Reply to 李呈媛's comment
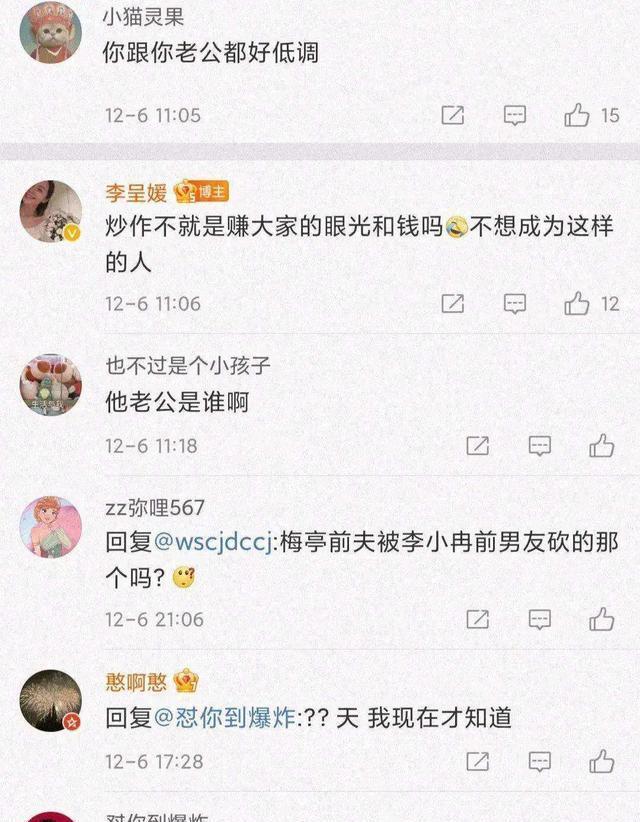Viewport: 640px width, 822px height. pos(515,304)
